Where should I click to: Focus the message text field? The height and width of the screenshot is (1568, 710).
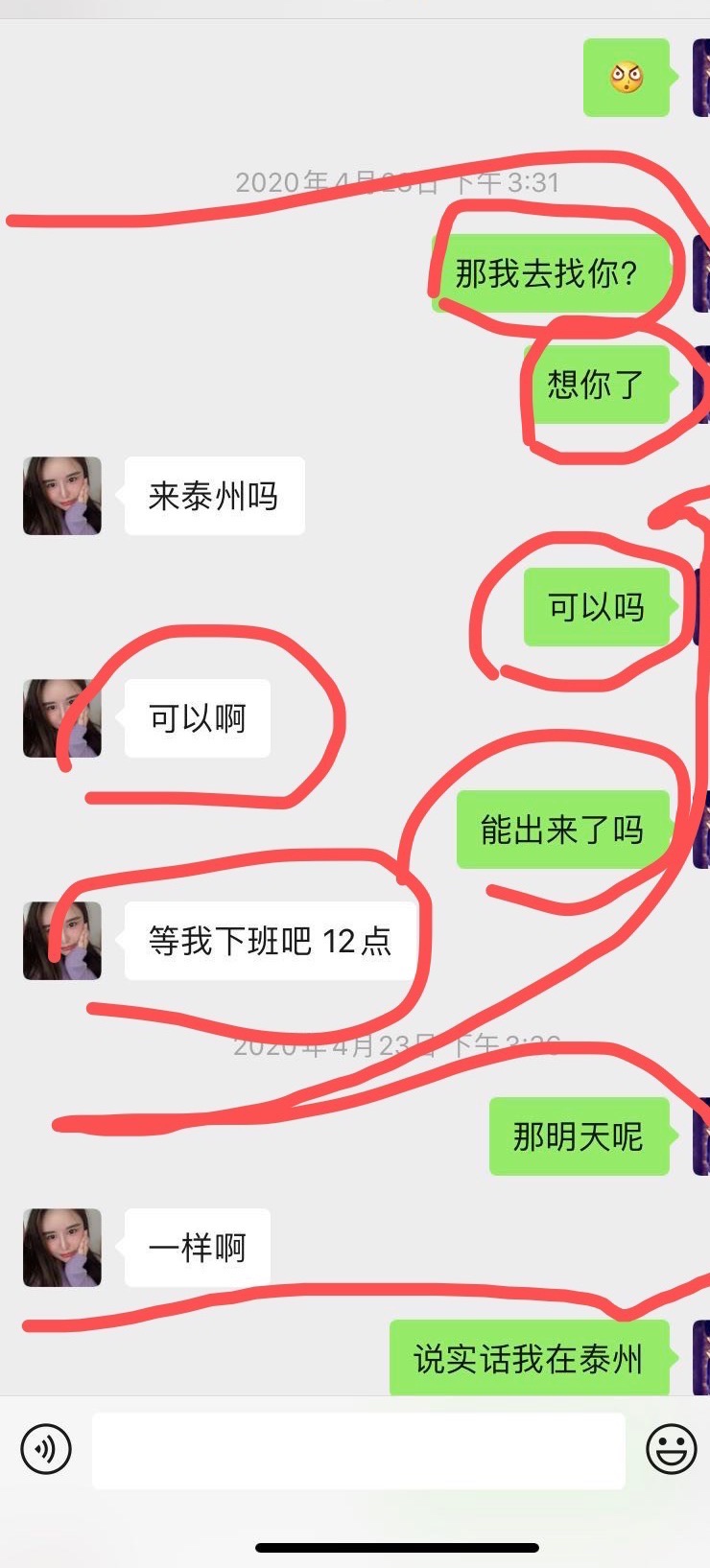tap(358, 1450)
